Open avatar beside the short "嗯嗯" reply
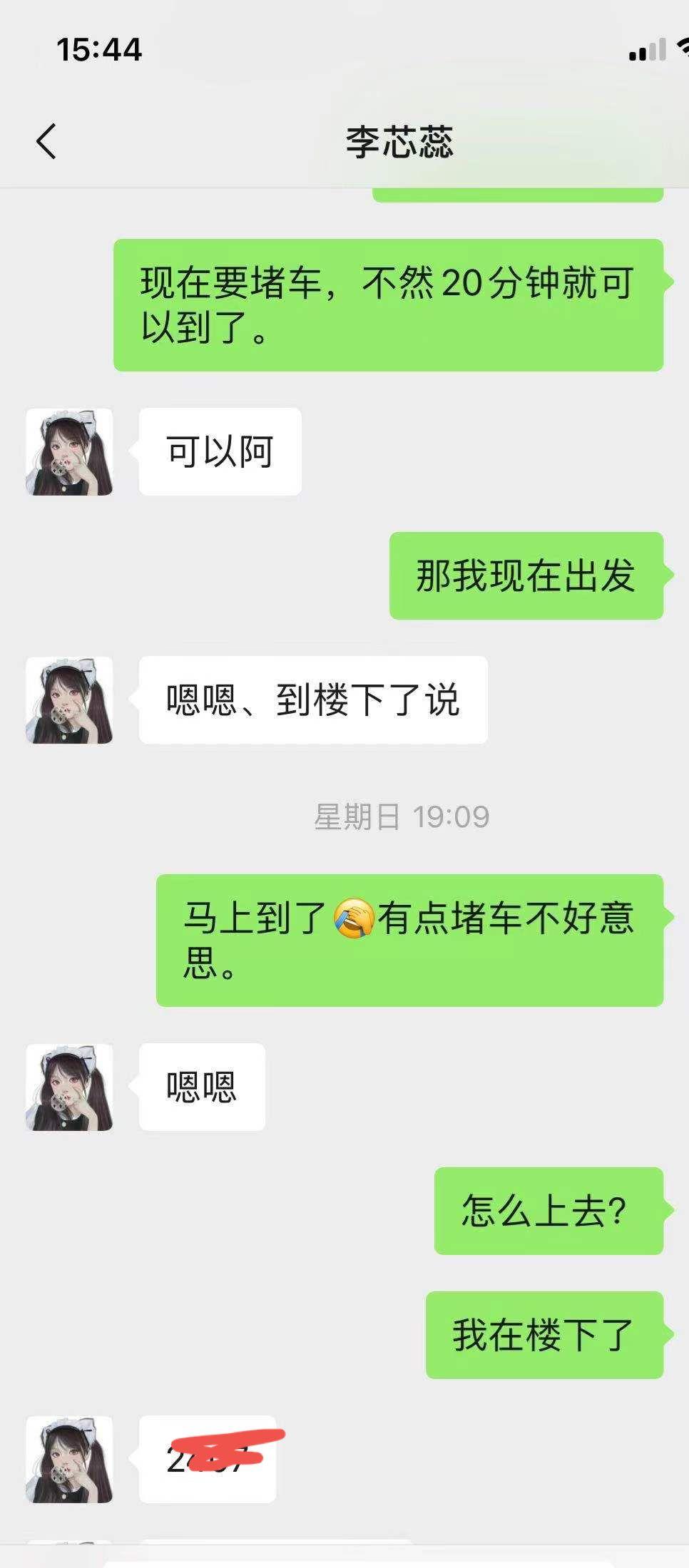Image resolution: width=689 pixels, height=1568 pixels. point(69,1087)
